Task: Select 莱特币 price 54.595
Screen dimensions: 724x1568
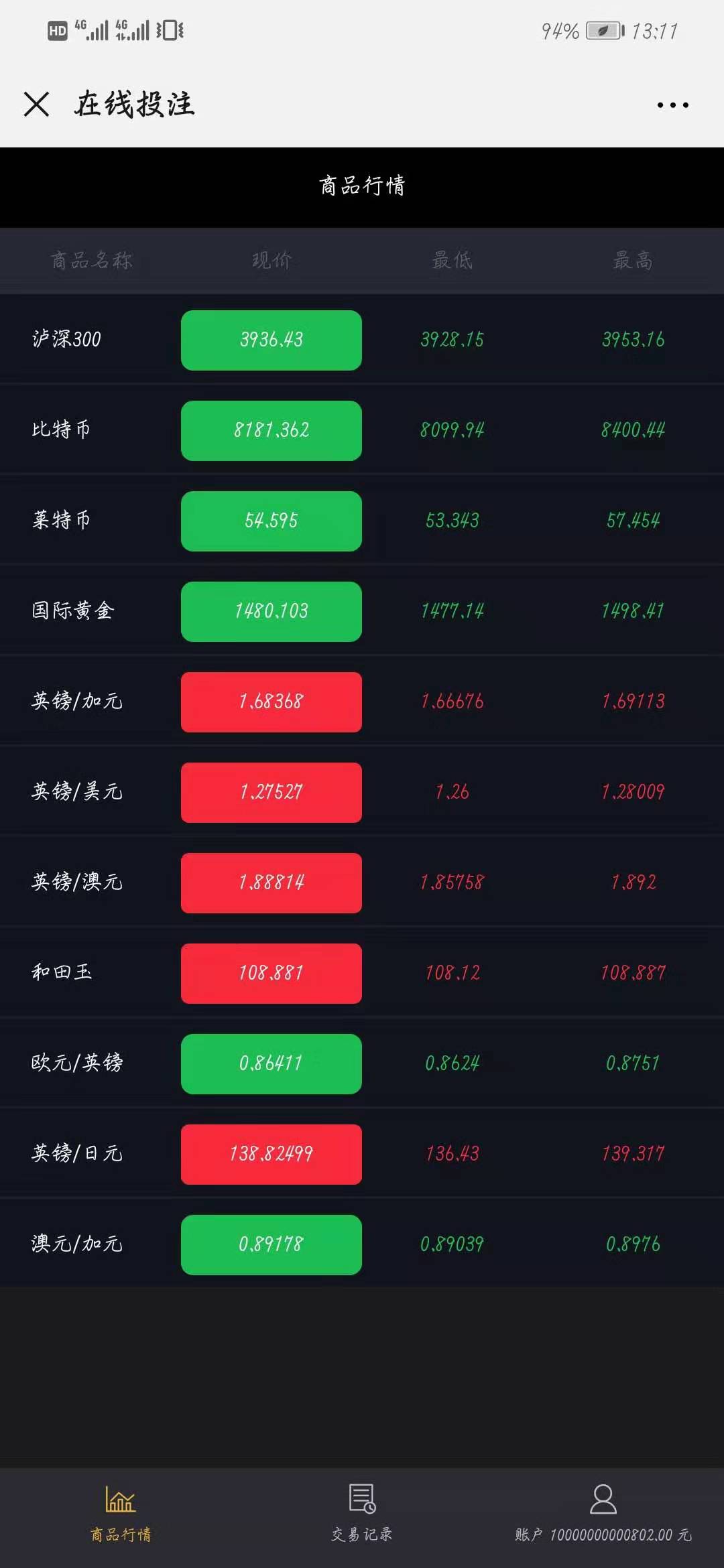Action: (x=271, y=521)
